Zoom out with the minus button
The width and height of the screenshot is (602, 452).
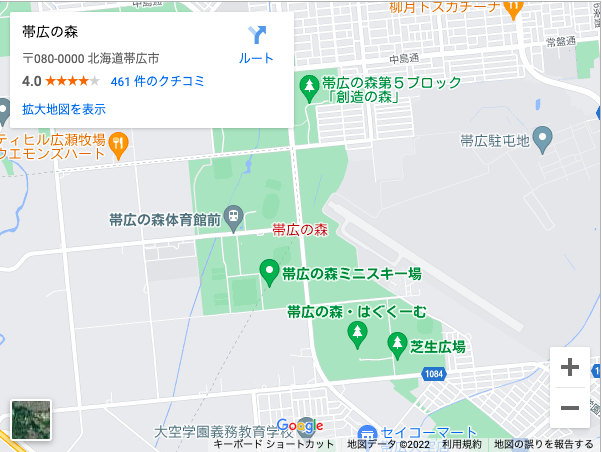coord(570,407)
